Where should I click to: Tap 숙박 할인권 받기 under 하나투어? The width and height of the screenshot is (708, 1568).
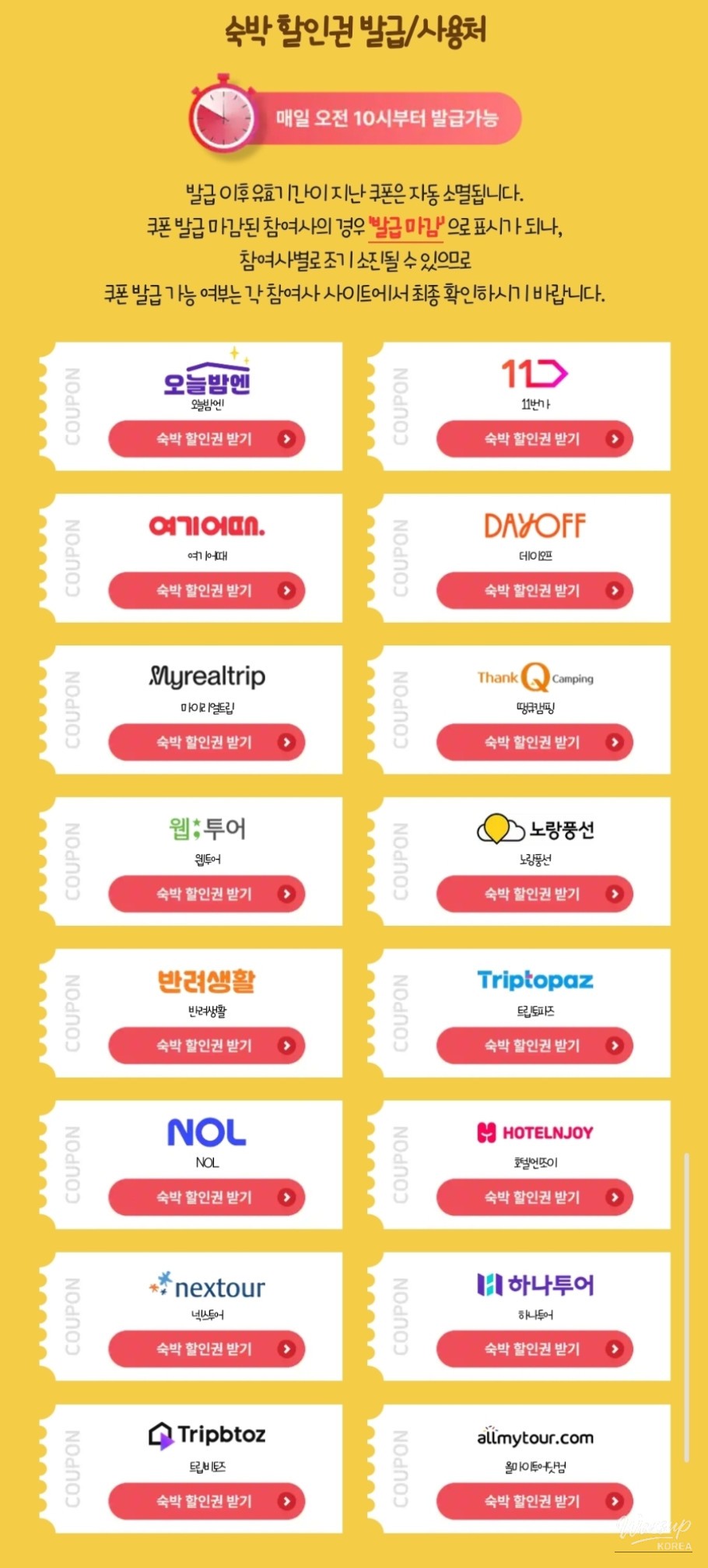[x=535, y=1348]
